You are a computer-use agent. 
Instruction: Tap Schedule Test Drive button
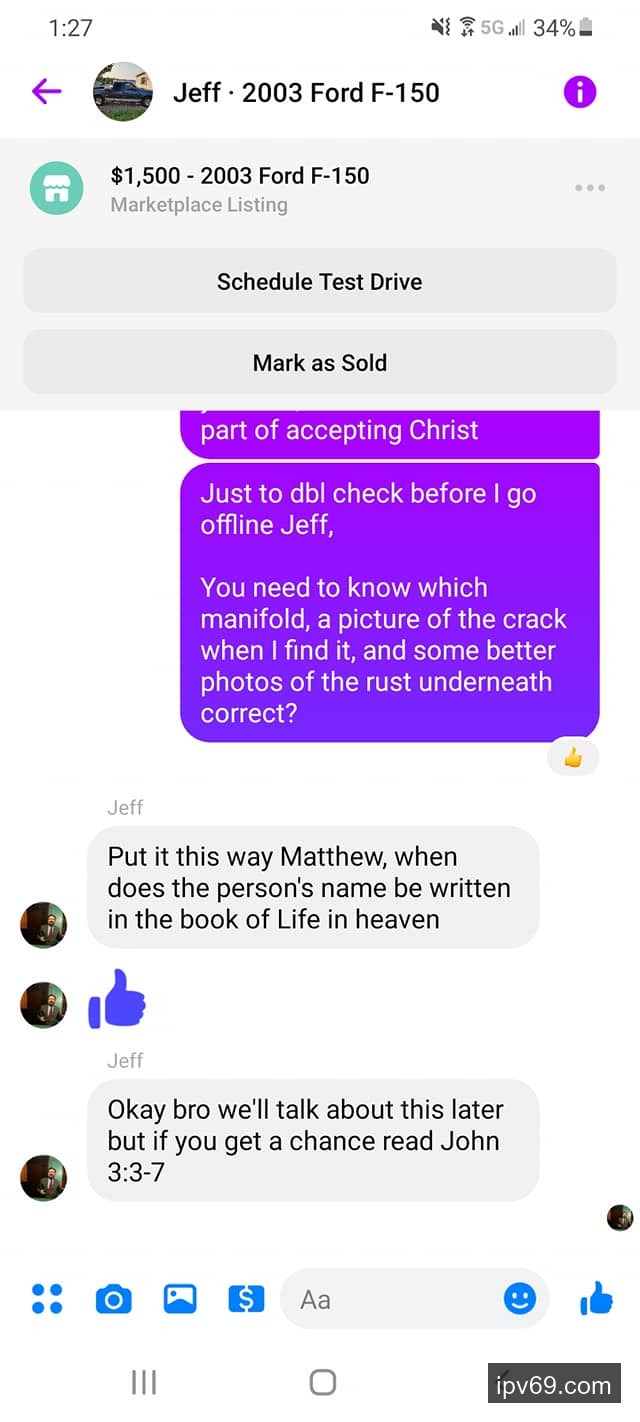[x=320, y=282]
